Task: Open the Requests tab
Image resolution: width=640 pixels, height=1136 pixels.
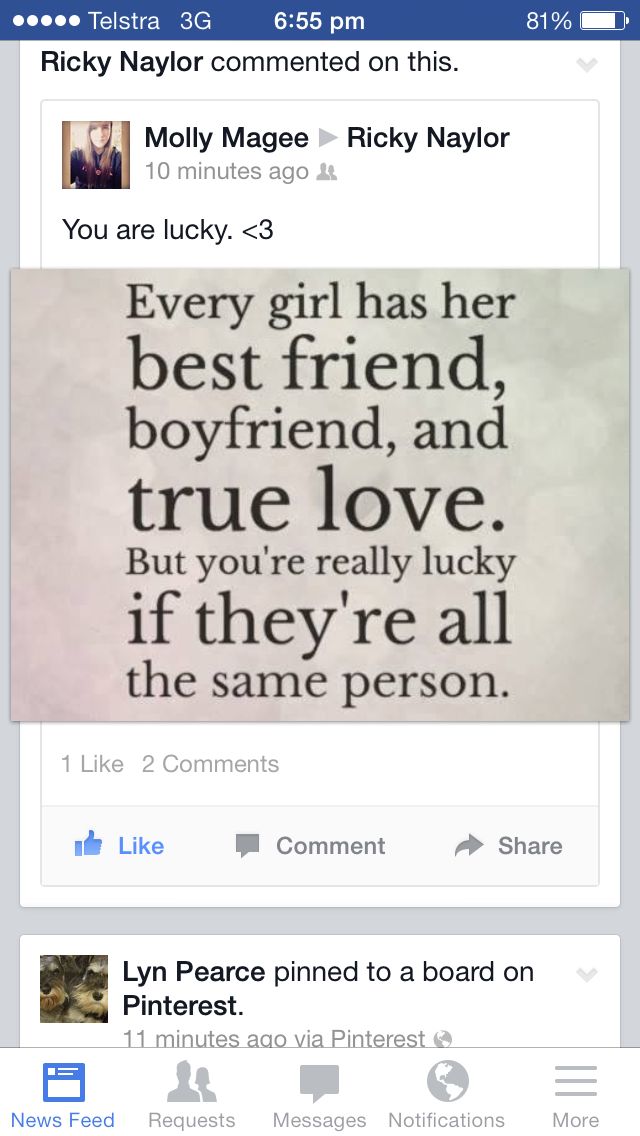Action: 191,1096
